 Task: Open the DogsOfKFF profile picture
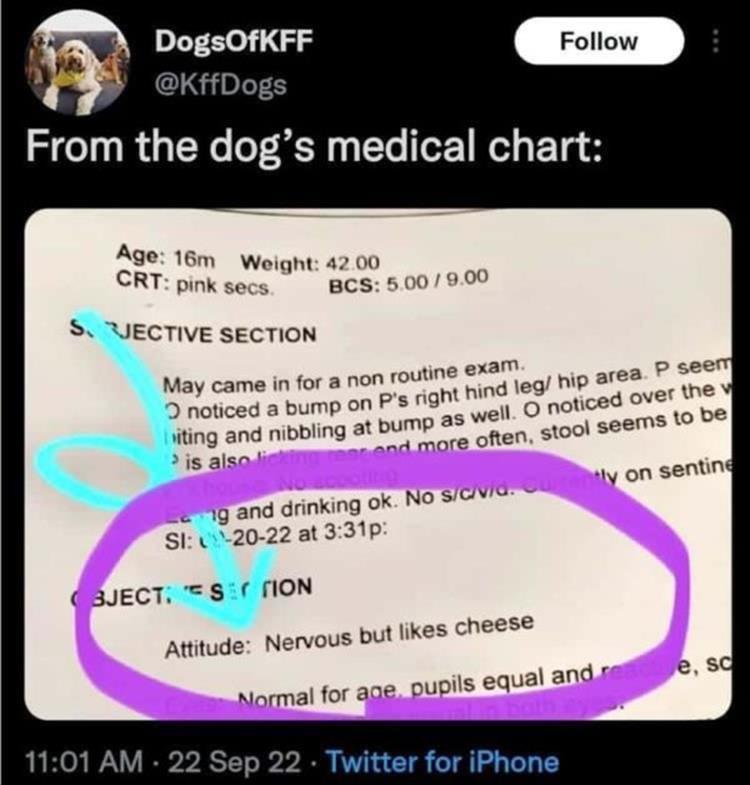click(x=75, y=68)
